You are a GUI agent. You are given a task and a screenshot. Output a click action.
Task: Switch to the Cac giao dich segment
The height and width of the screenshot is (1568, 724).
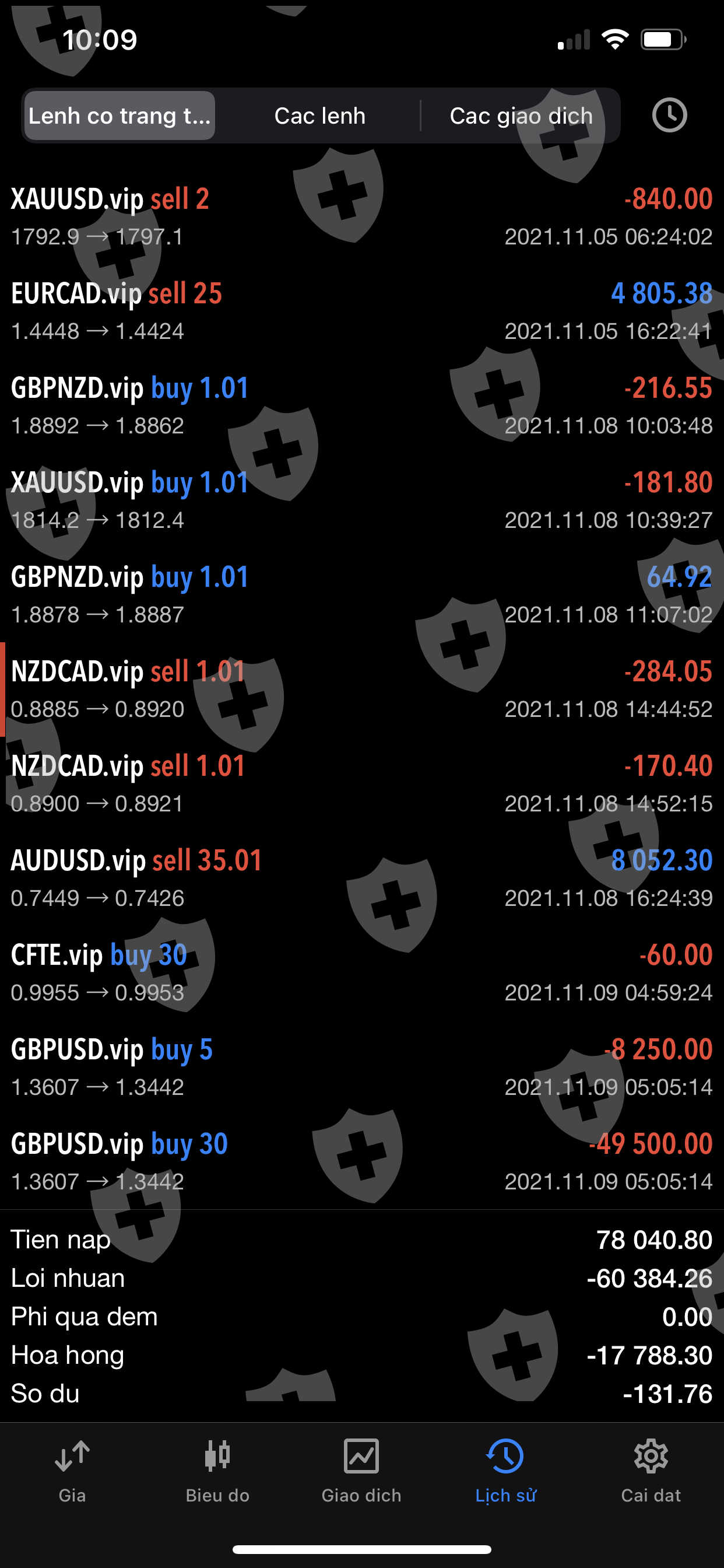tap(521, 116)
